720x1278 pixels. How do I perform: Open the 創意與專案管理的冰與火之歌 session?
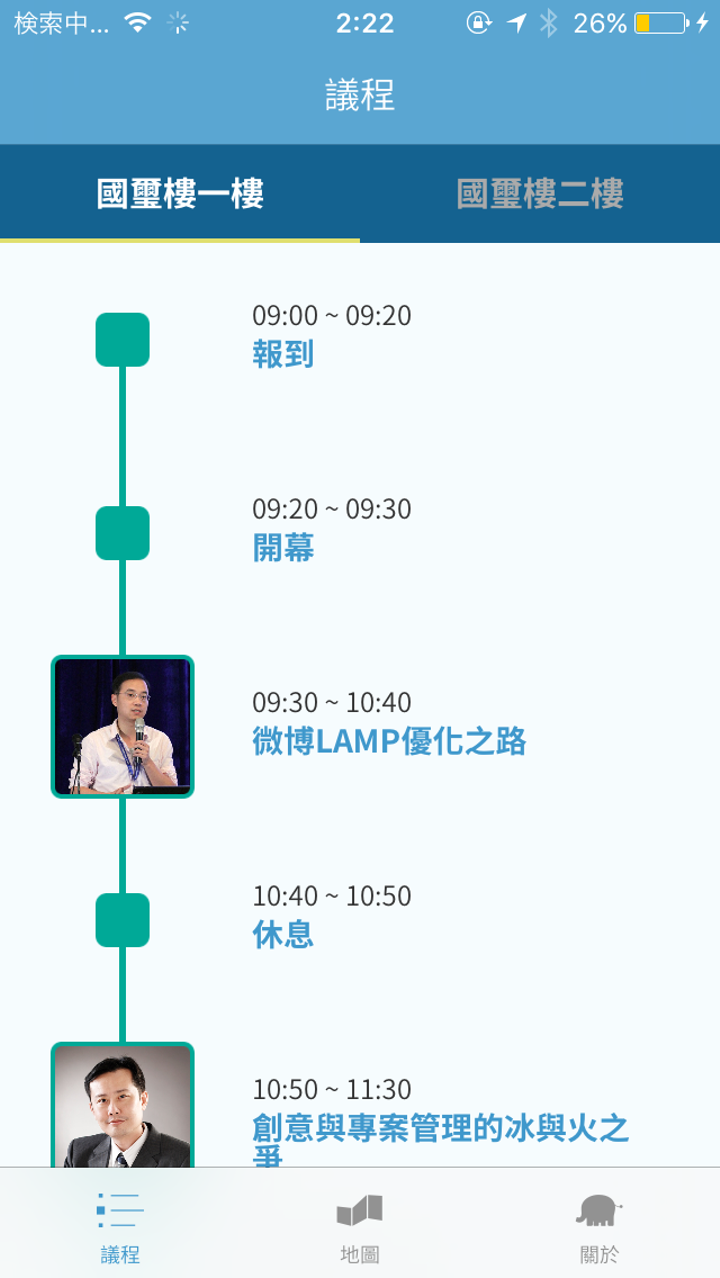(x=440, y=1128)
